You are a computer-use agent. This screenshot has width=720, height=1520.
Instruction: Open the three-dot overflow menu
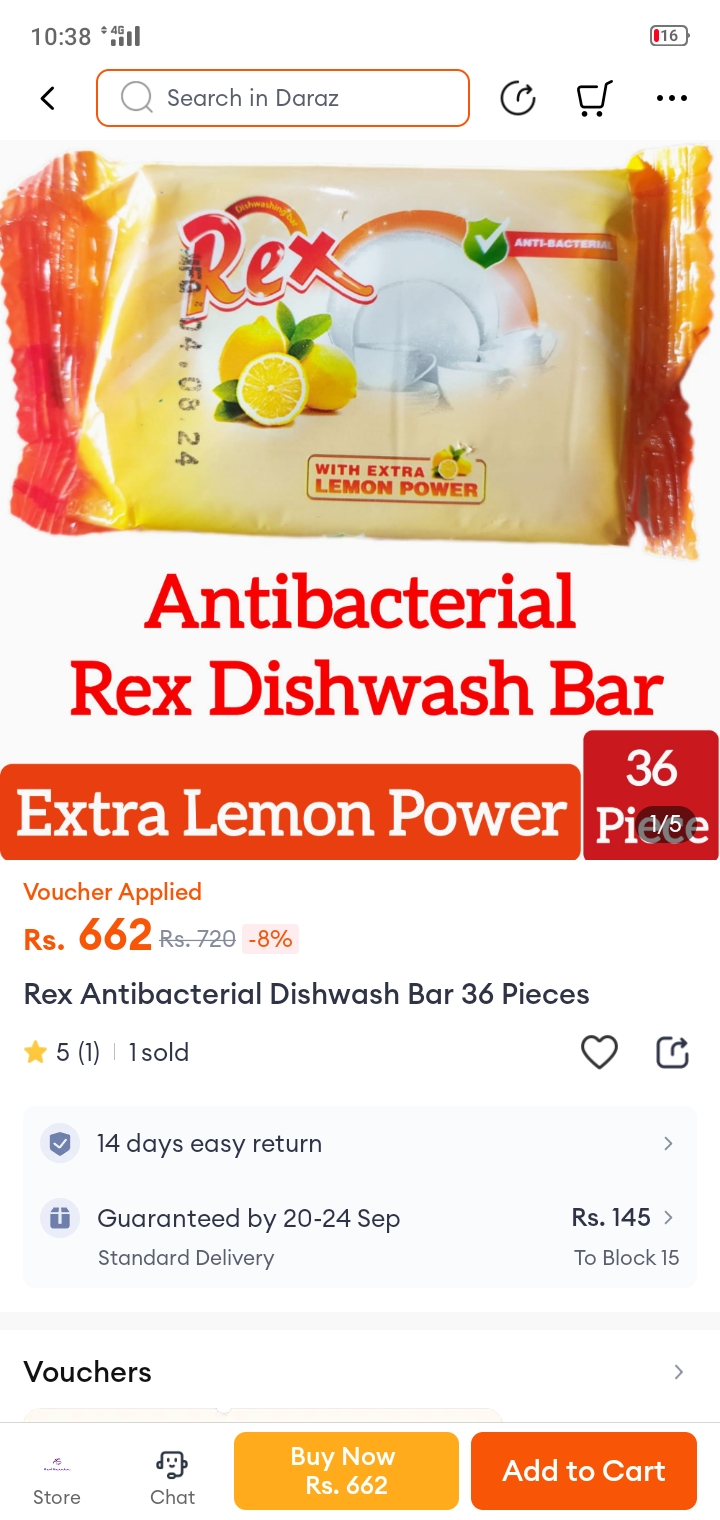[672, 98]
